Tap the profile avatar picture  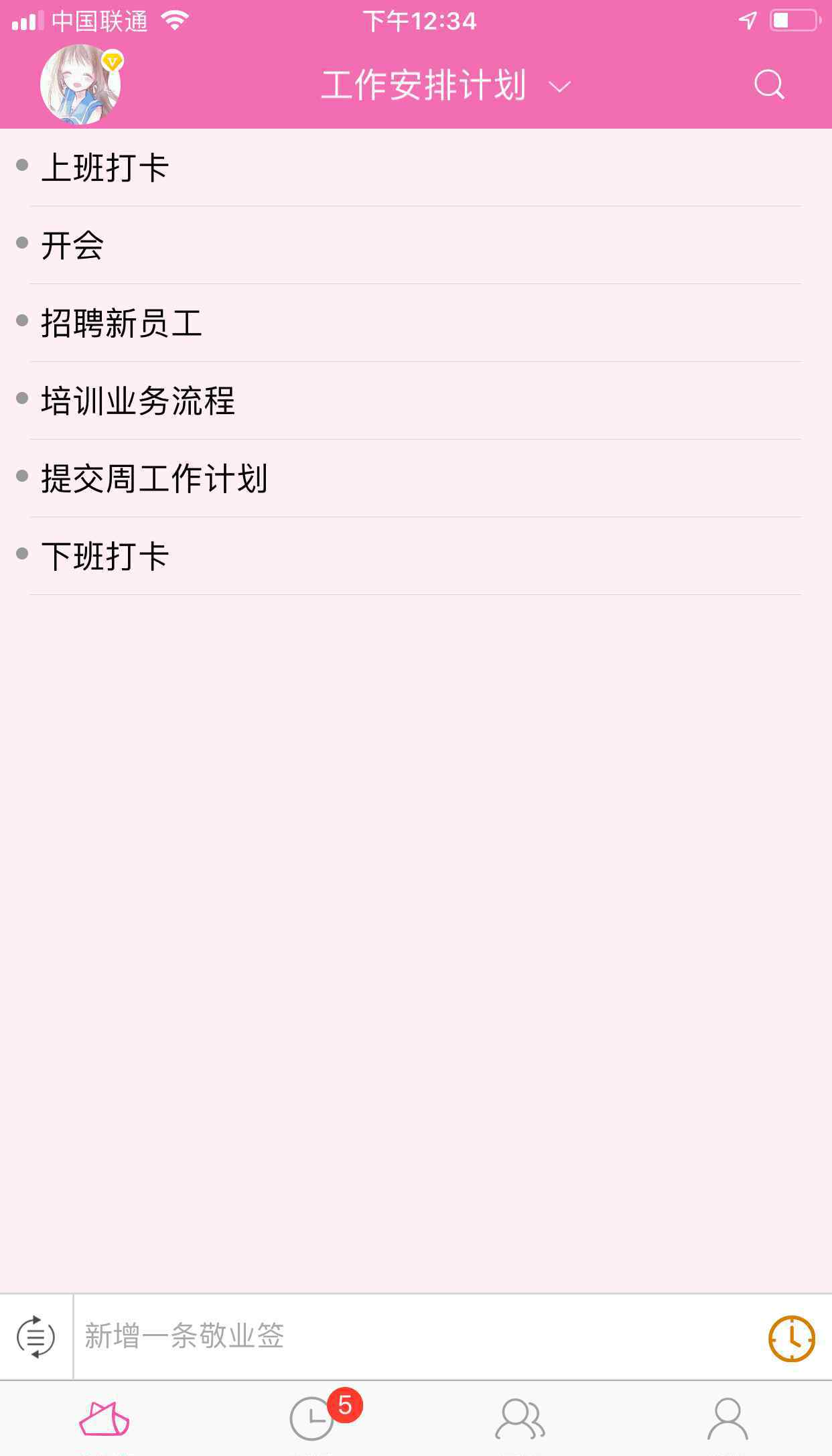coord(81,84)
